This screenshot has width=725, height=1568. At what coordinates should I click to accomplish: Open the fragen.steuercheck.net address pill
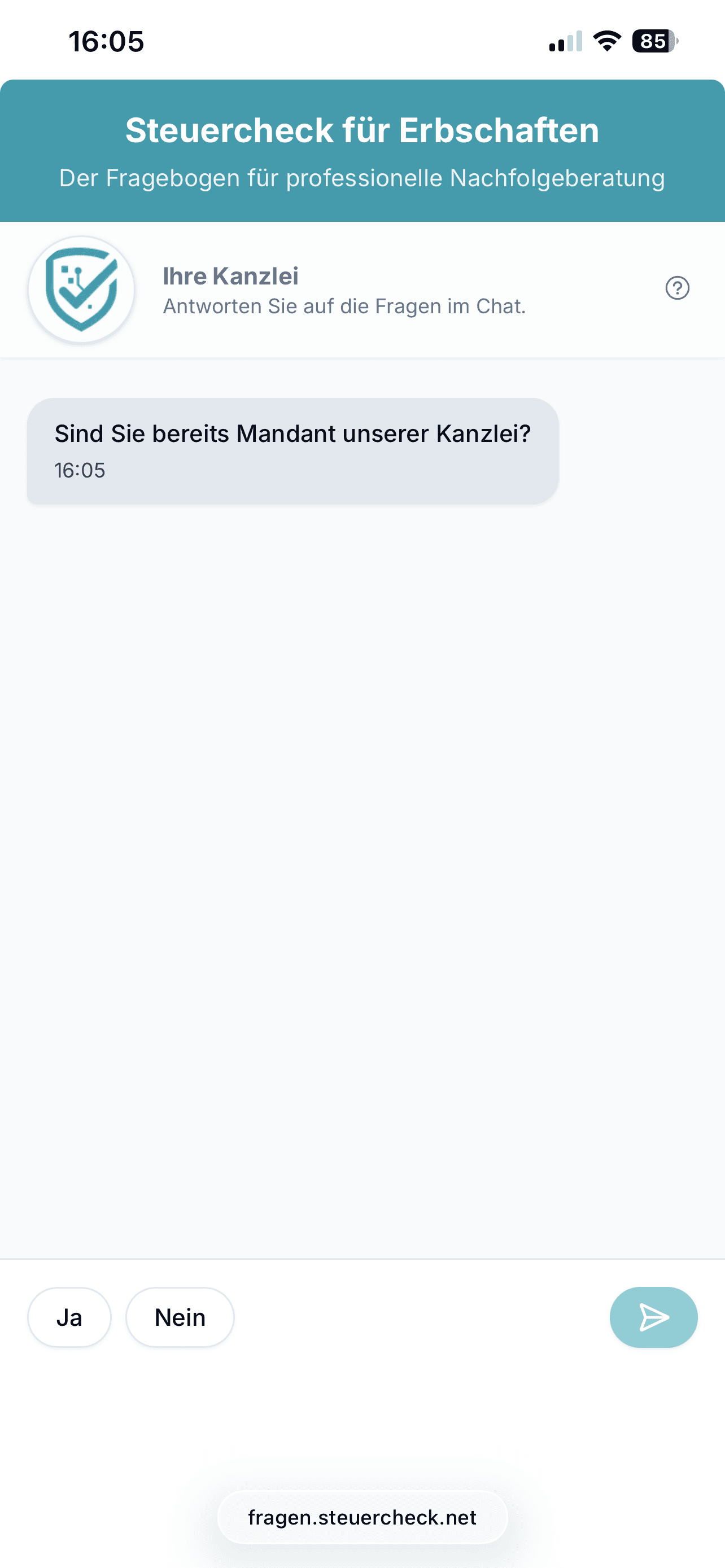362,1517
